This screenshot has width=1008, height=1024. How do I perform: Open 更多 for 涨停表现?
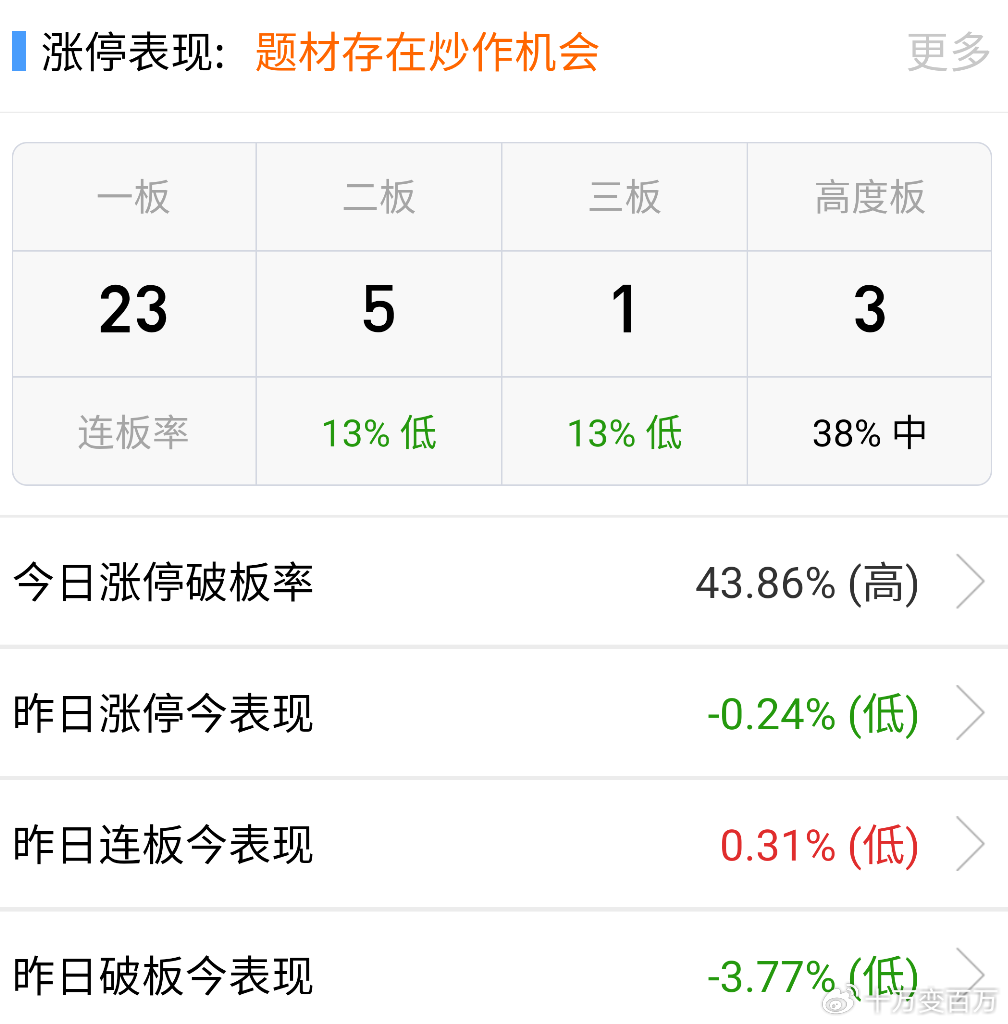[x=947, y=52]
